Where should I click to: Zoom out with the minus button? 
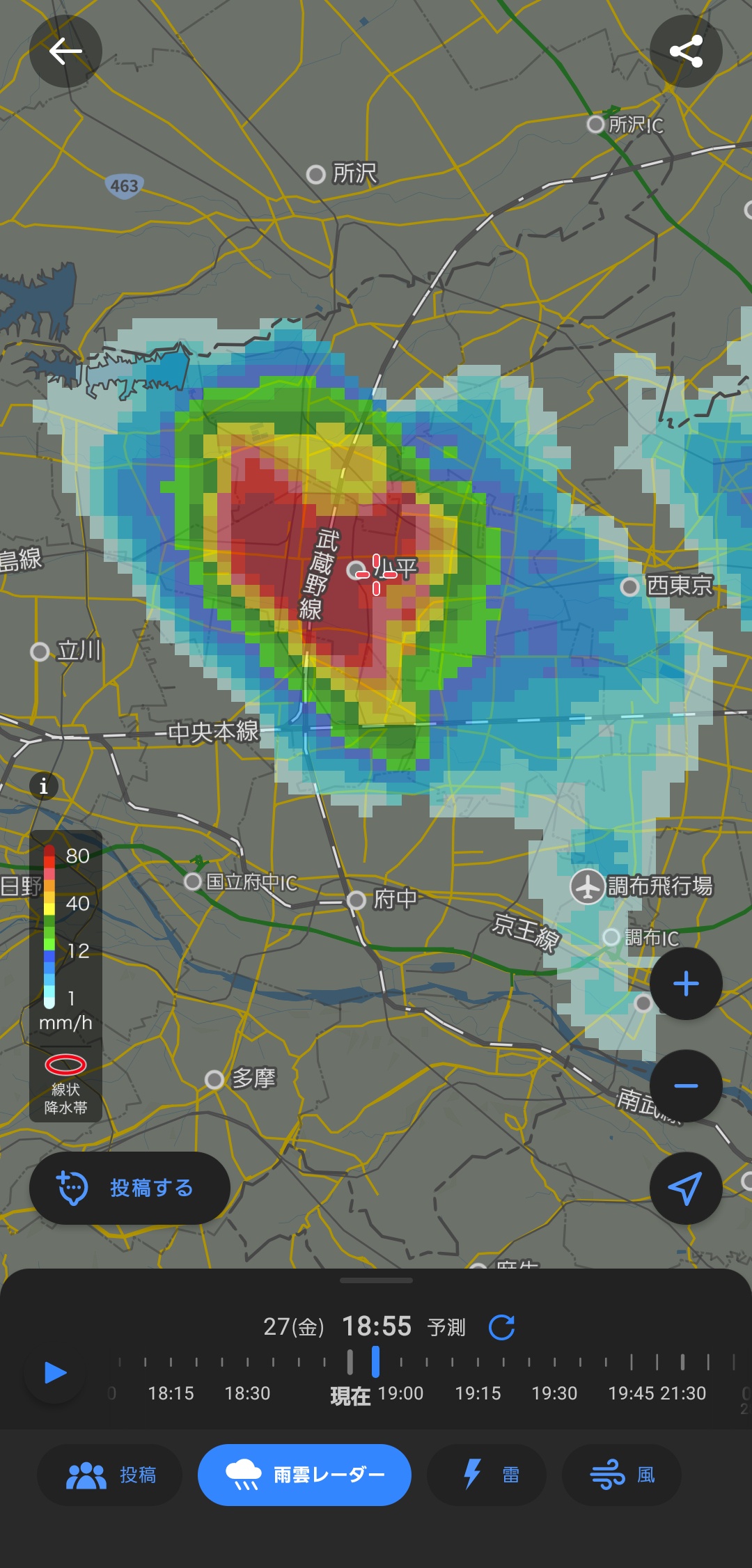click(x=686, y=1085)
